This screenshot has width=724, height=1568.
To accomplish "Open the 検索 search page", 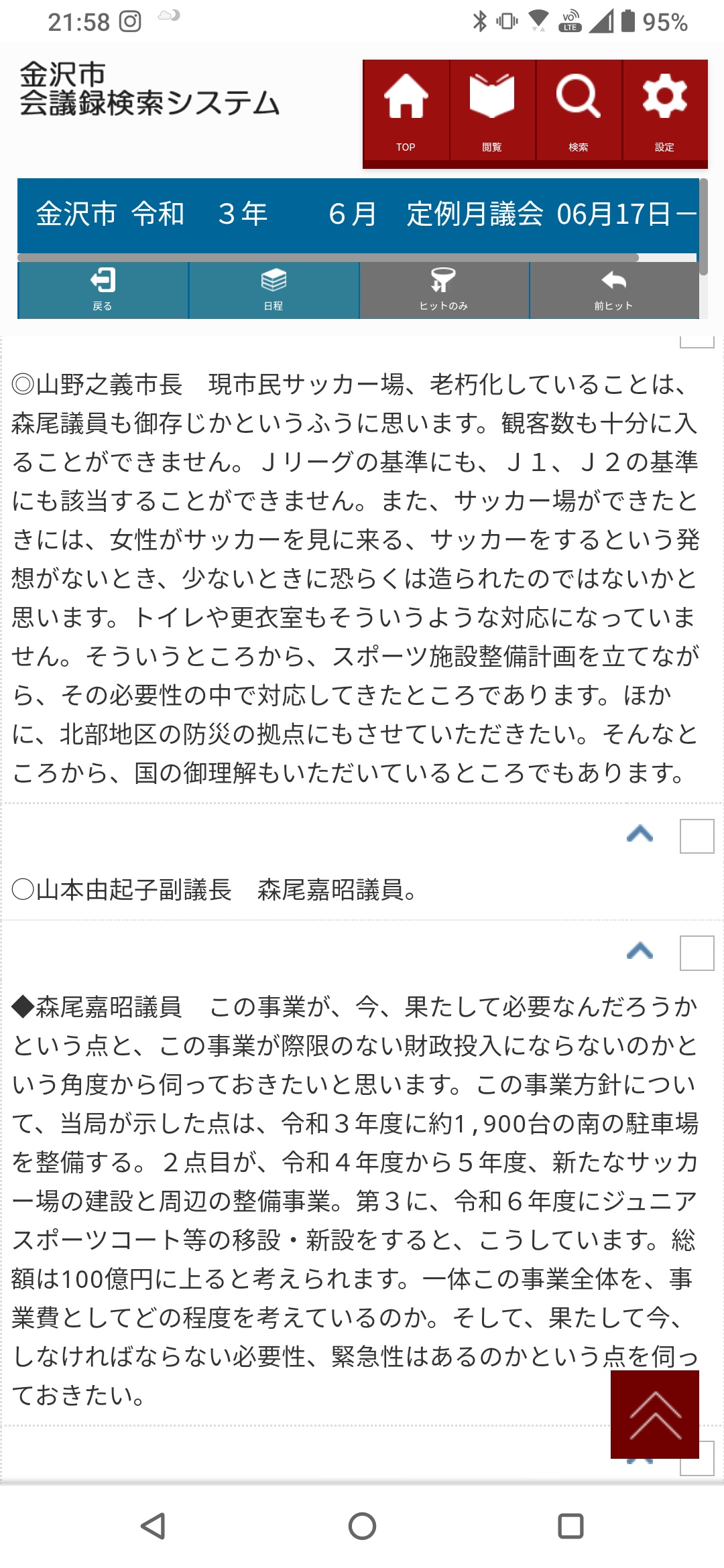I will pos(579,111).
